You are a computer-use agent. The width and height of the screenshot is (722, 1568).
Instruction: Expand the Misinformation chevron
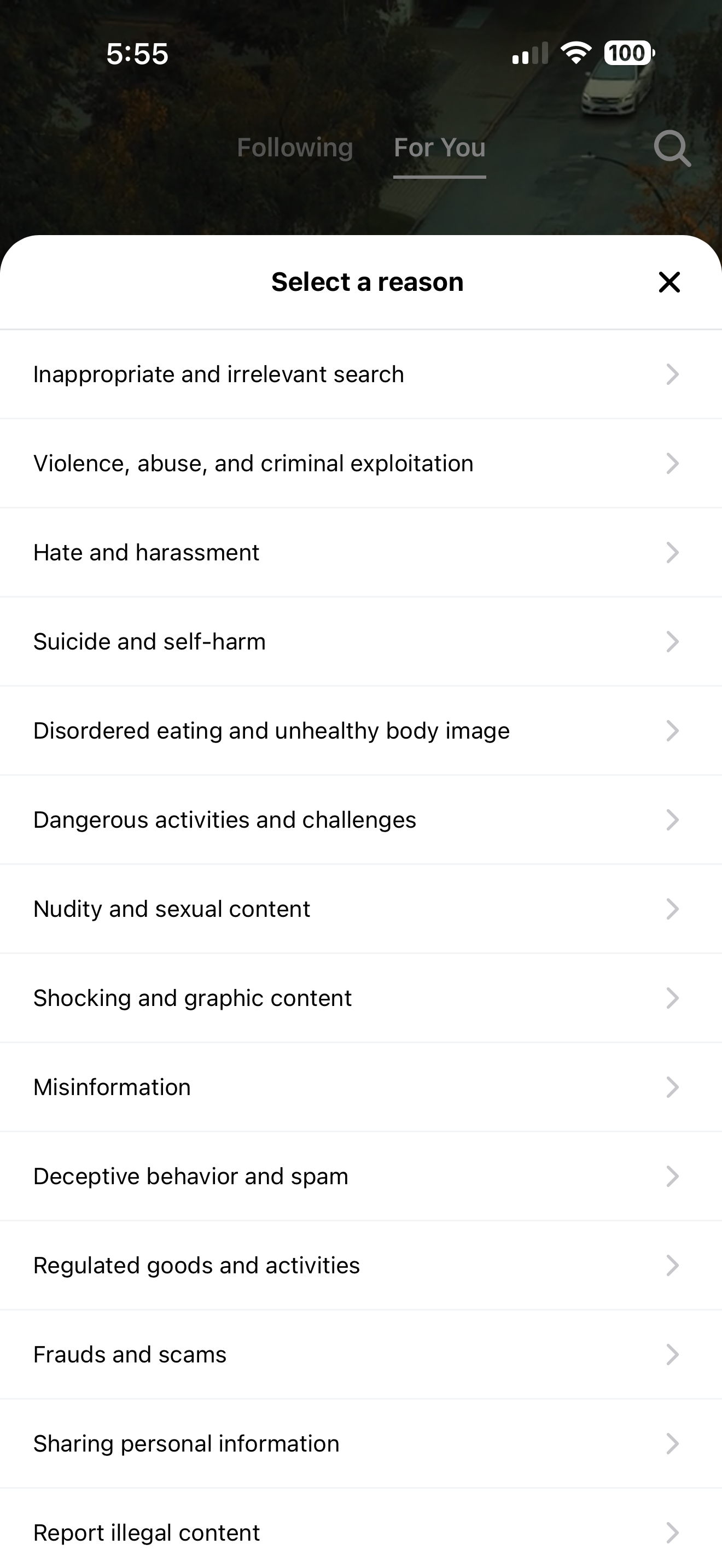coord(672,1086)
